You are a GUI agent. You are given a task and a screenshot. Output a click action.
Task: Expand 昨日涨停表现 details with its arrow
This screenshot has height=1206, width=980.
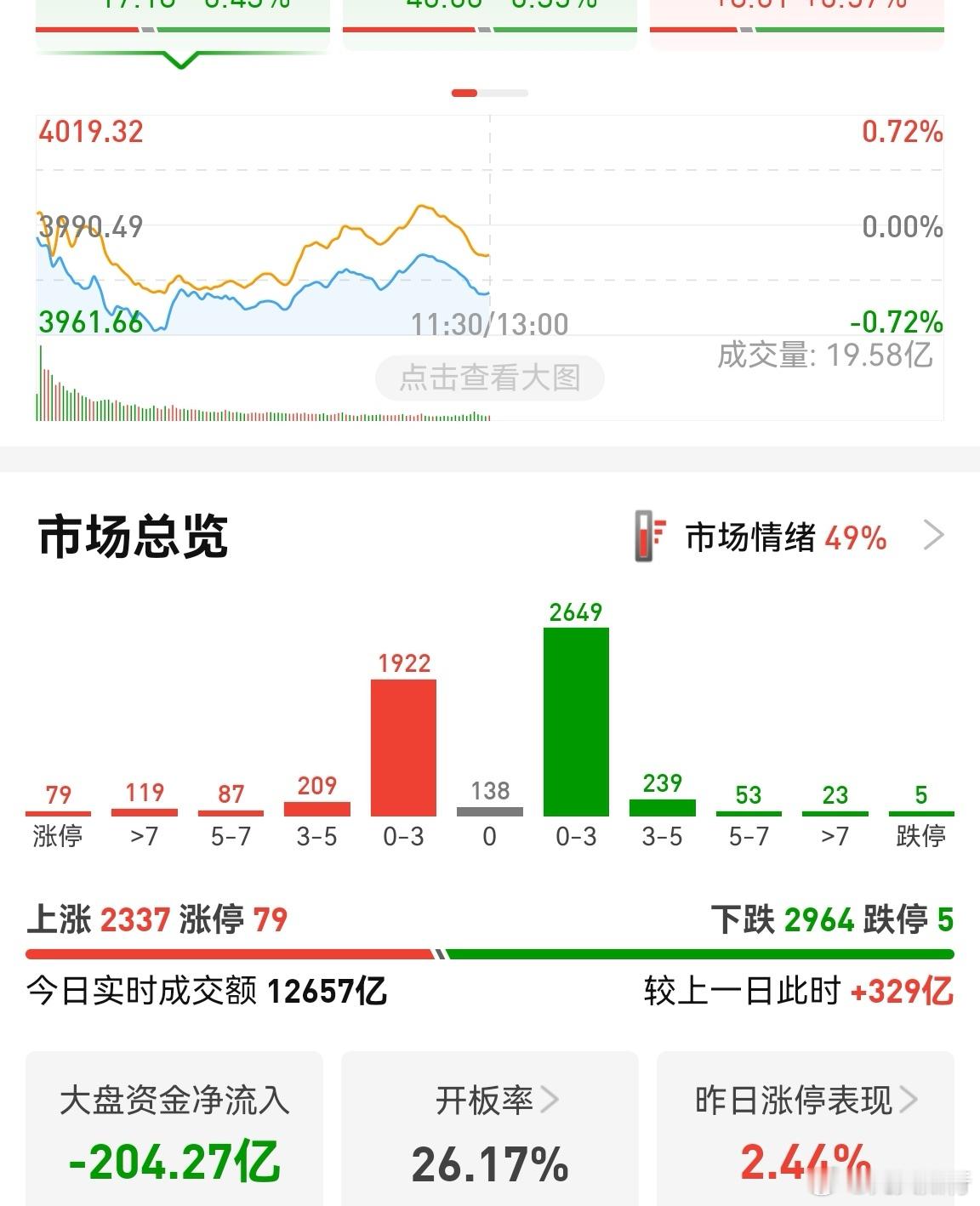coord(909,1100)
